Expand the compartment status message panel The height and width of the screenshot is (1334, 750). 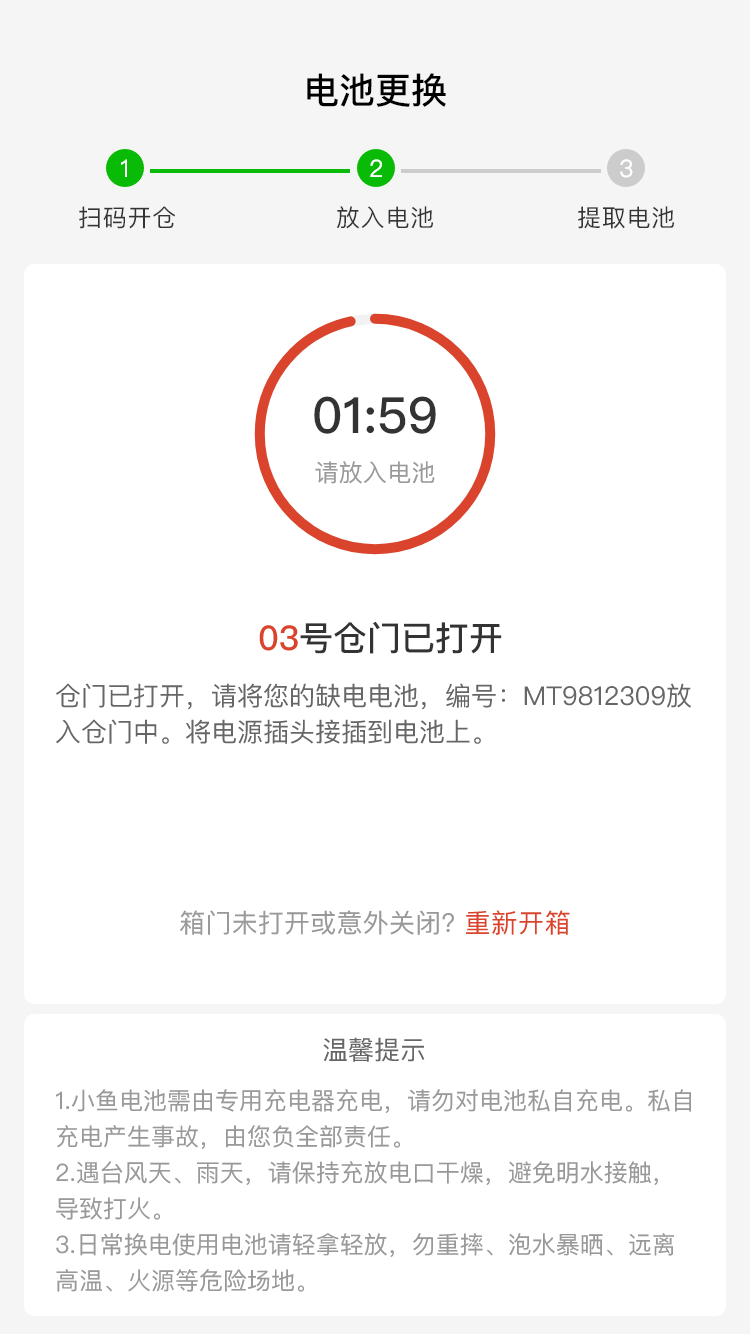375,637
